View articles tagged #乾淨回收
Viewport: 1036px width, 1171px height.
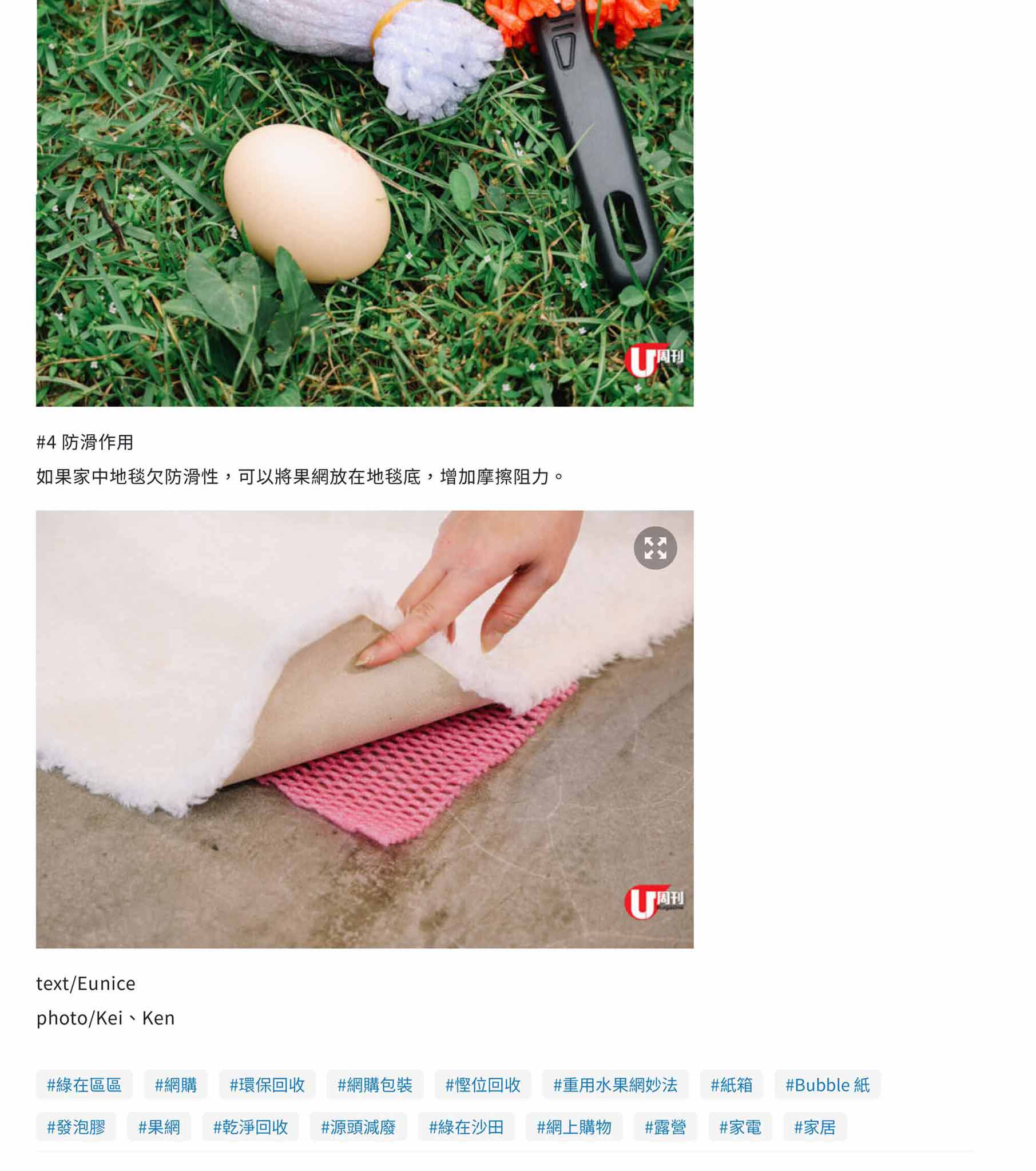pos(251,1126)
